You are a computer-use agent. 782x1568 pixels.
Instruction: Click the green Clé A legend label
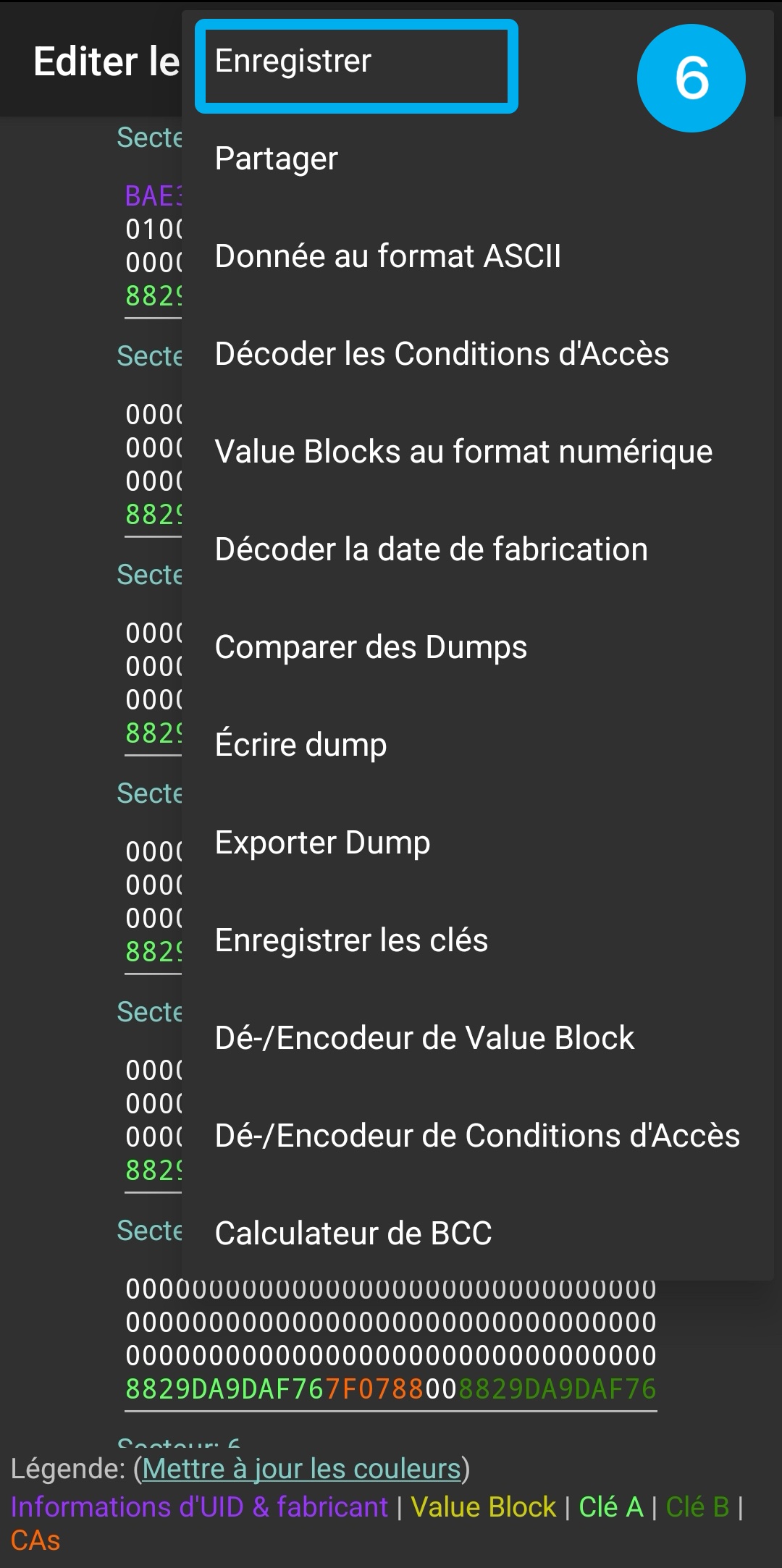pos(613,1507)
